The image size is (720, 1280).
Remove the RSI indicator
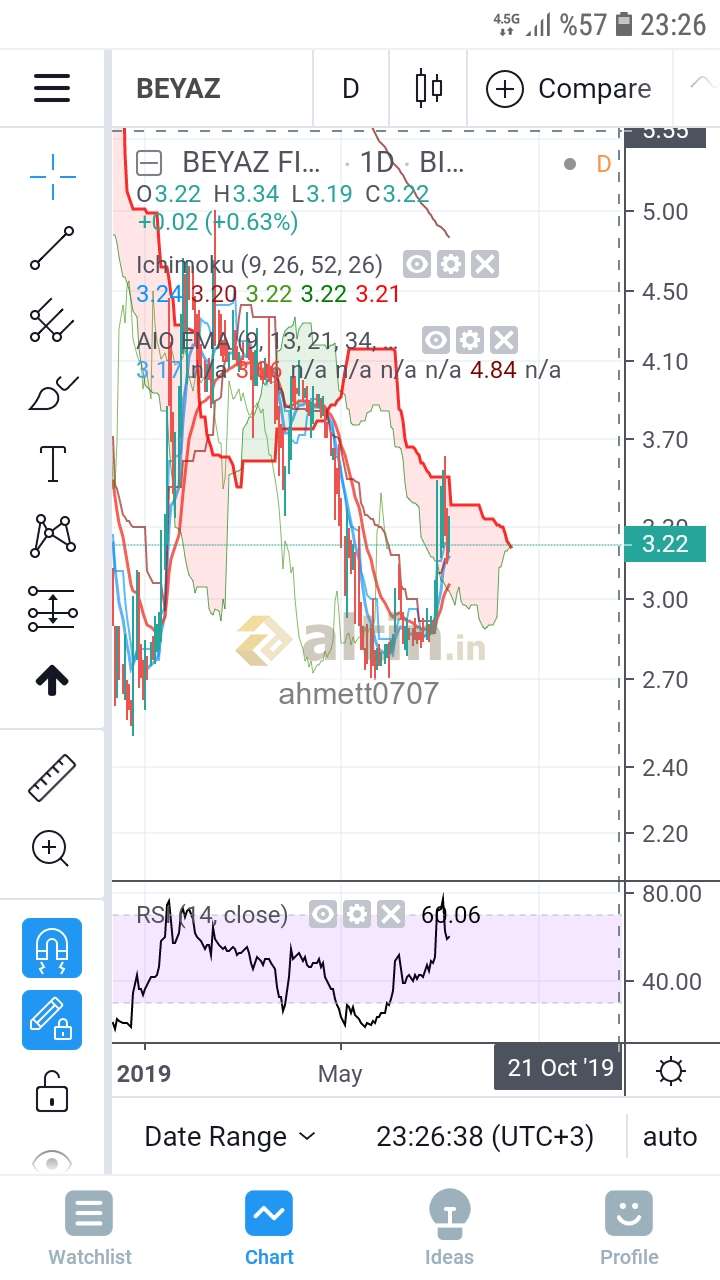tap(391, 914)
